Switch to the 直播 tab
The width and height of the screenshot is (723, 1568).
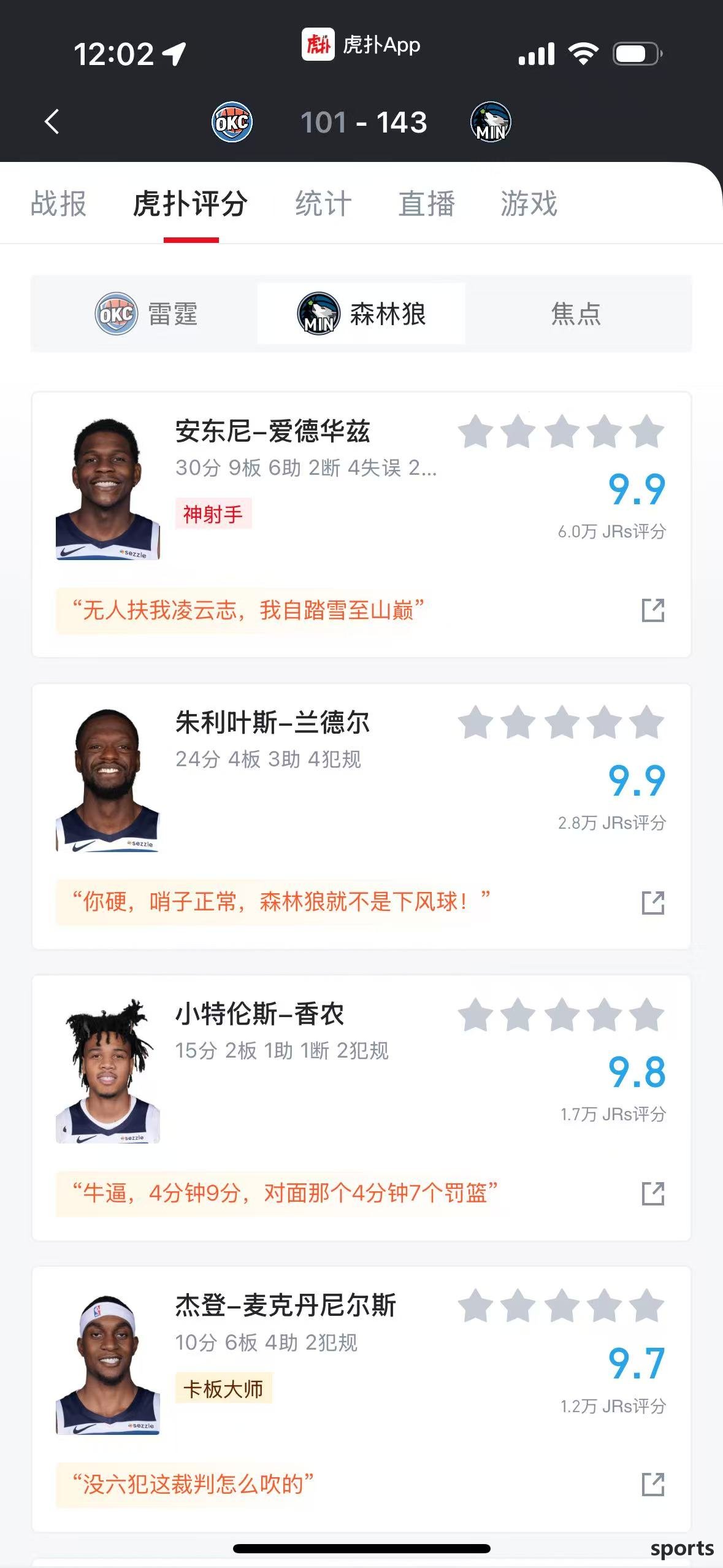pos(426,204)
